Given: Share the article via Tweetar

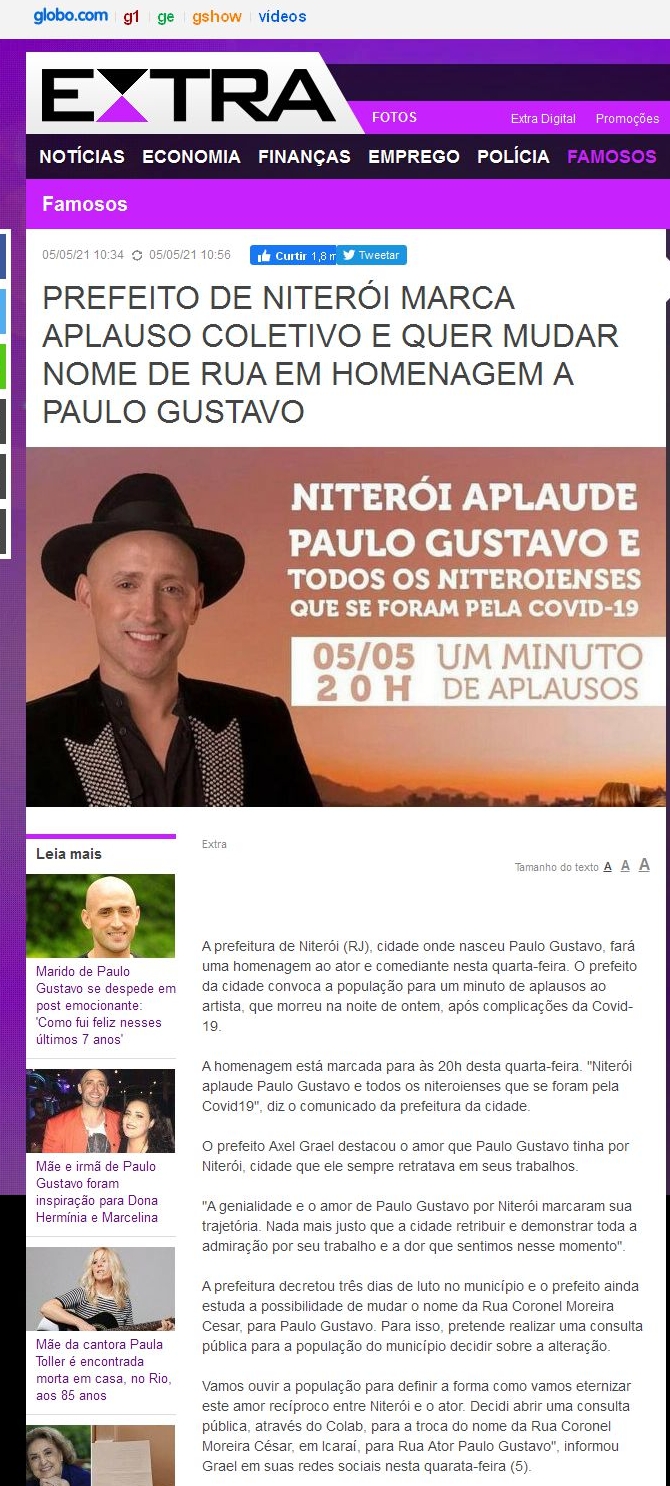Looking at the screenshot, I should pos(372,255).
